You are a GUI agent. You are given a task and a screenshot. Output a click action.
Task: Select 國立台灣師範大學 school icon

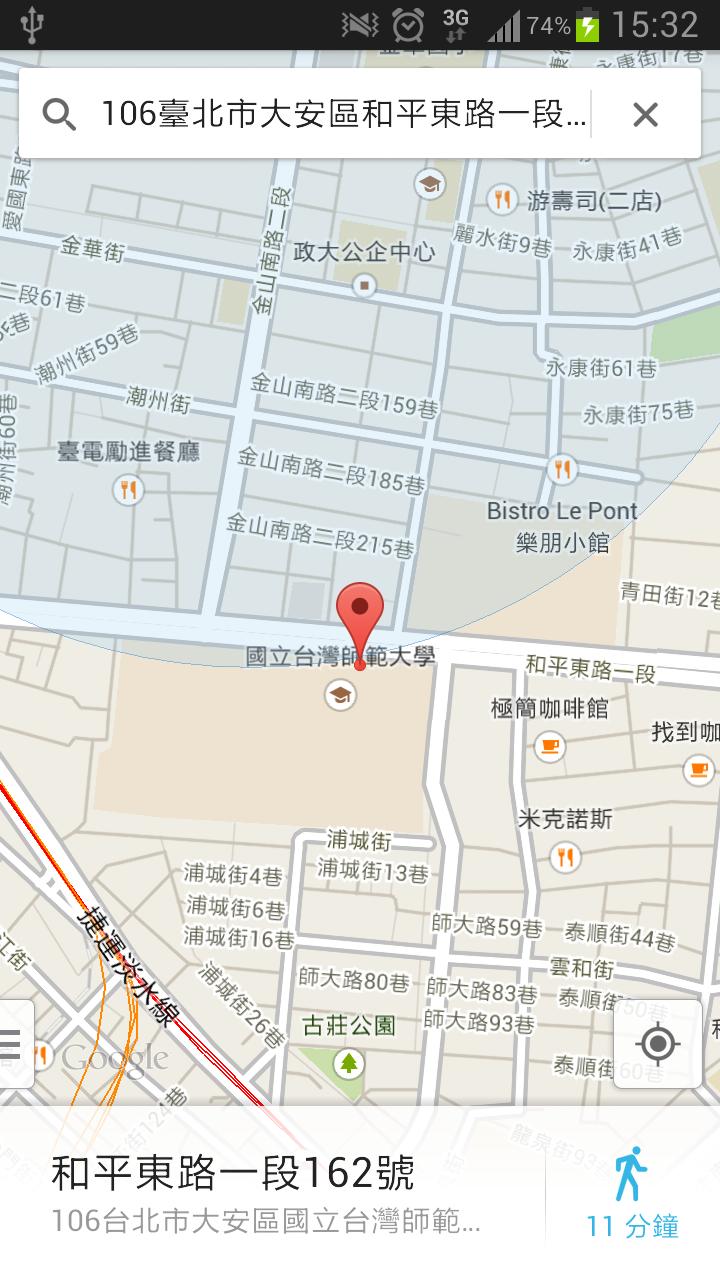pyautogui.click(x=340, y=695)
